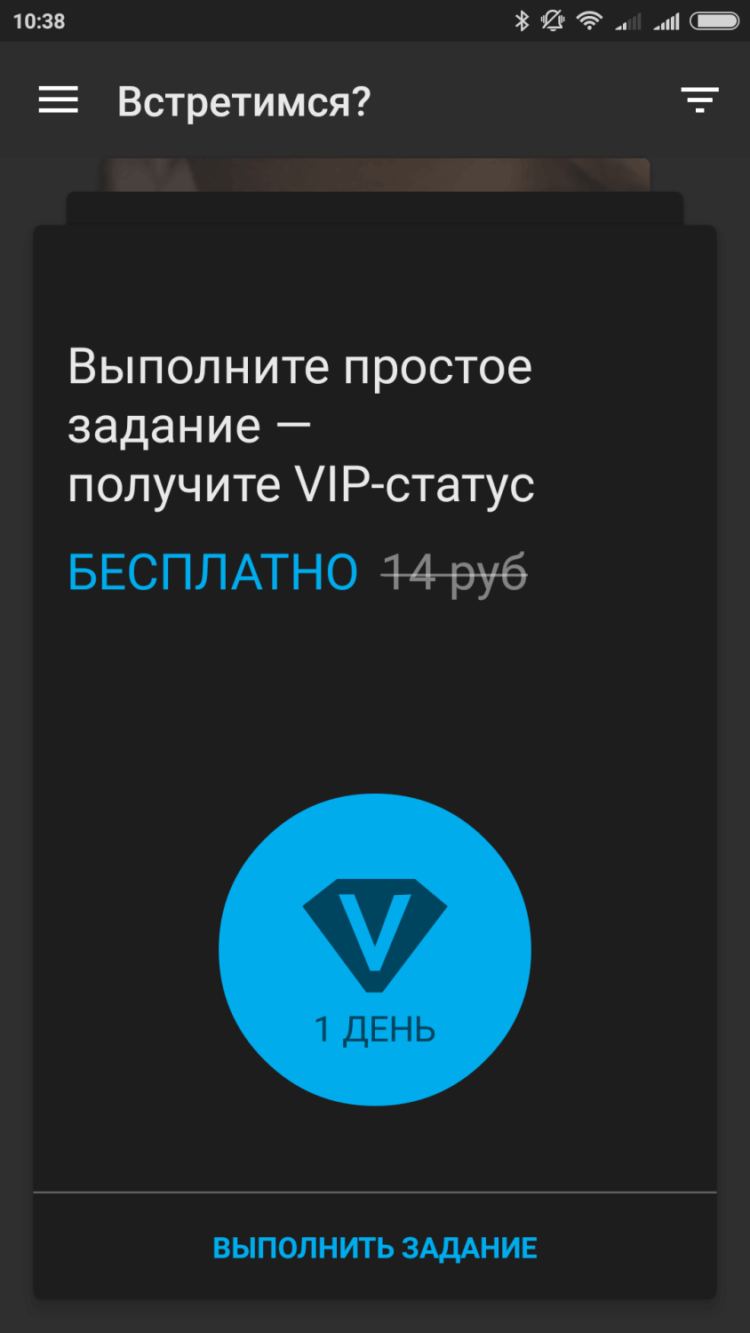The height and width of the screenshot is (1333, 750).
Task: Tap the VIP diamond badge
Action: tap(374, 930)
